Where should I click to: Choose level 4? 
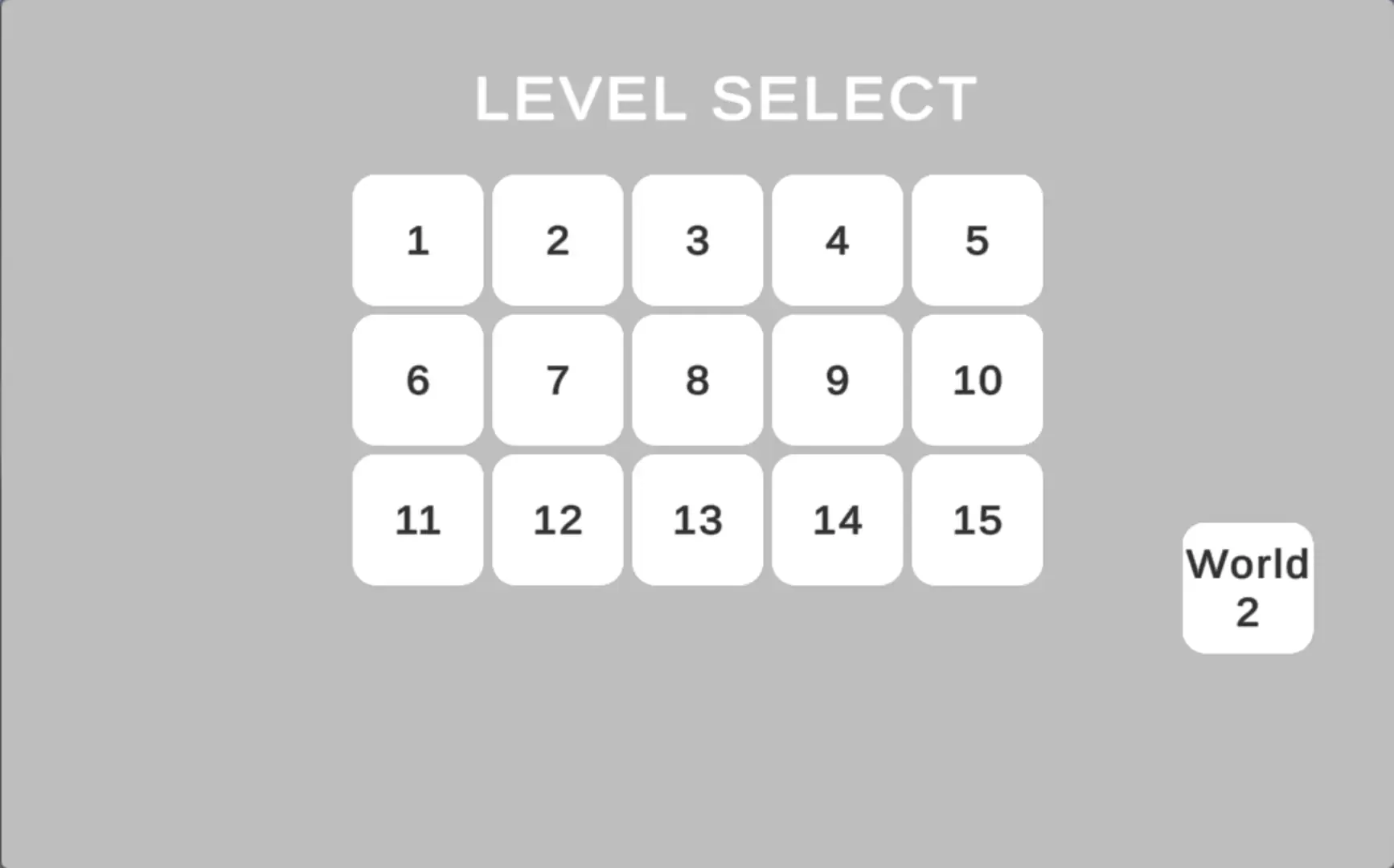[x=837, y=240]
